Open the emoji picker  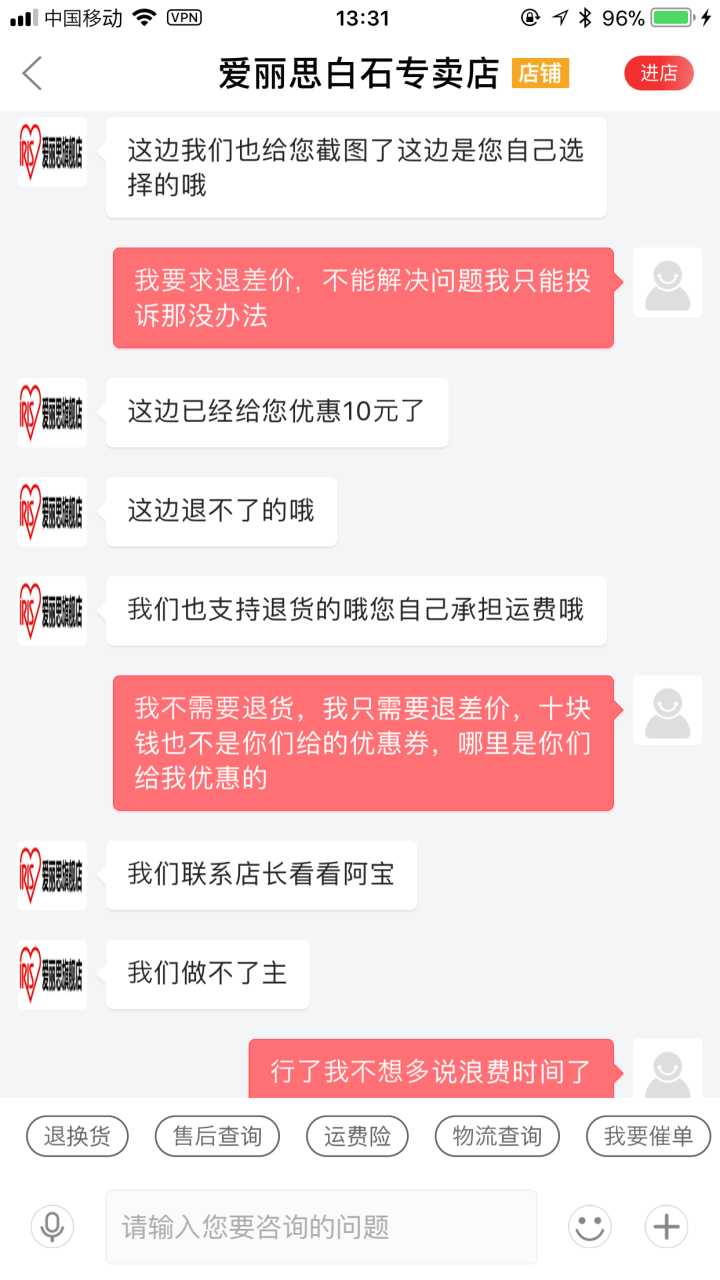pos(590,1226)
